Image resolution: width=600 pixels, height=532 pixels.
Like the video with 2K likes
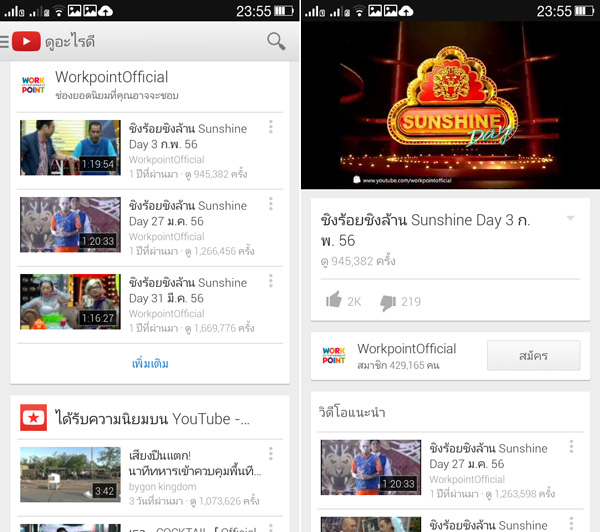coord(343,301)
